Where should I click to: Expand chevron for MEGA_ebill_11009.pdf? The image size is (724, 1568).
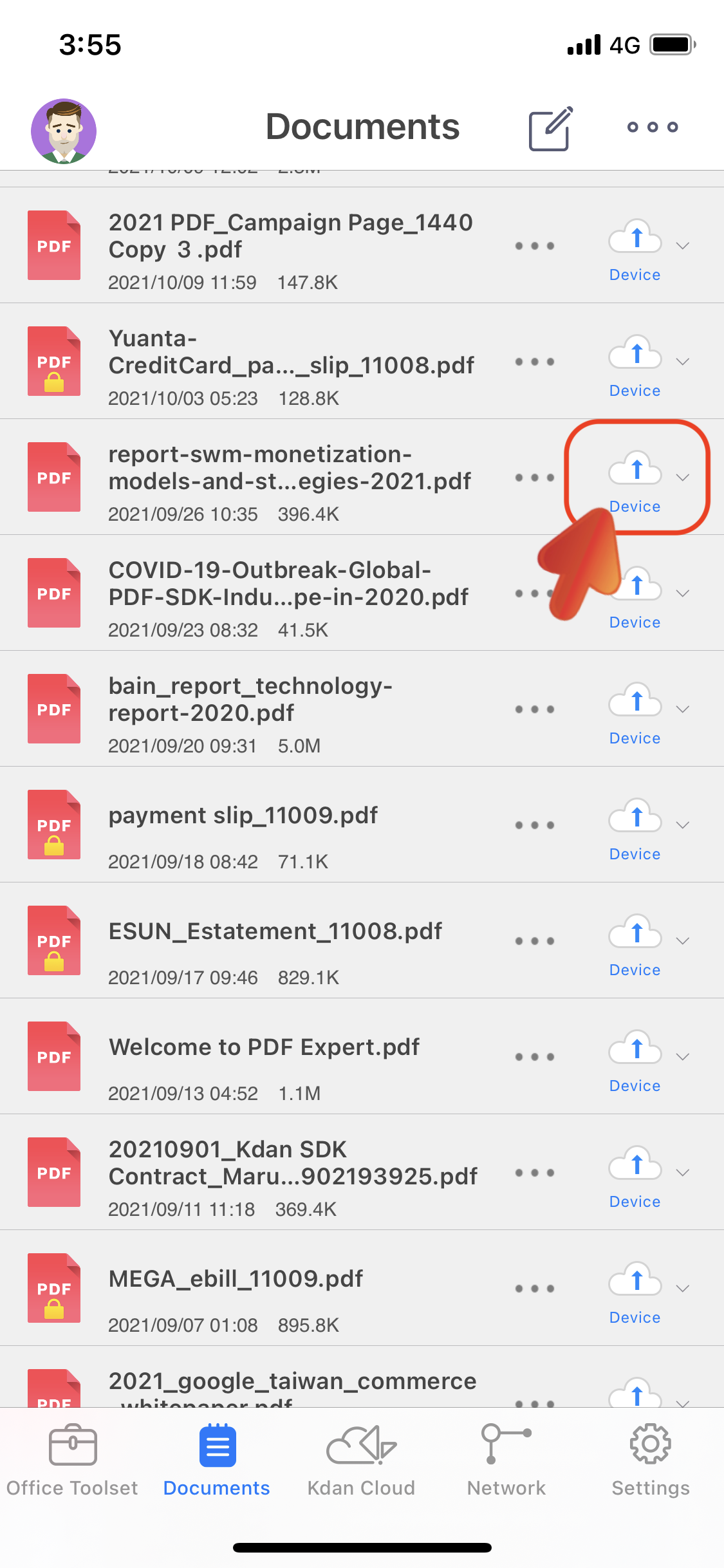pyautogui.click(x=683, y=1289)
